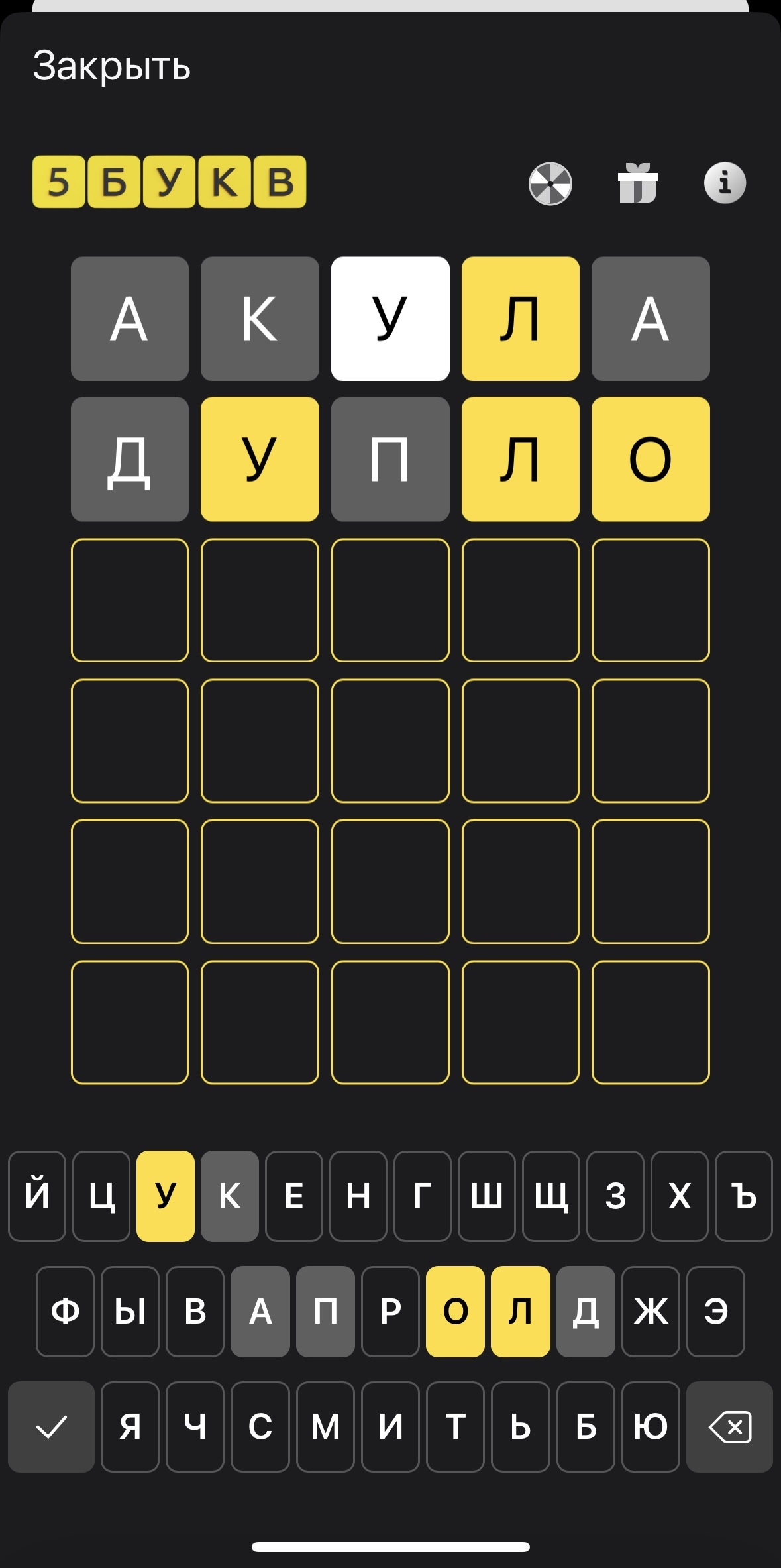This screenshot has width=781, height=1568.
Task: Tap the yellow У key
Action: (165, 1196)
